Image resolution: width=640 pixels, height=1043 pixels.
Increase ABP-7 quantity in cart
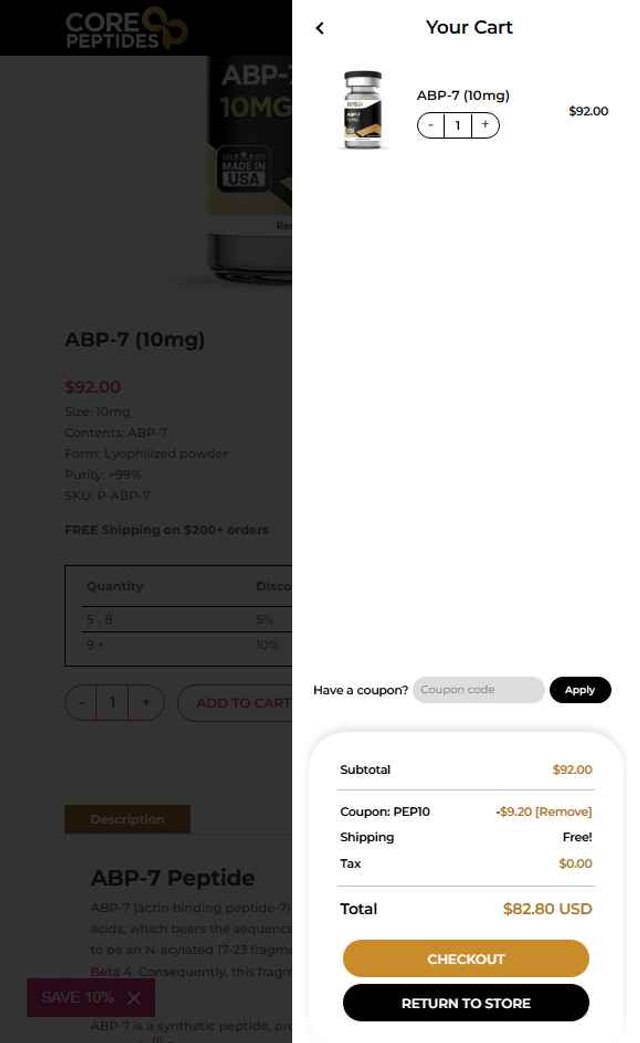[485, 125]
